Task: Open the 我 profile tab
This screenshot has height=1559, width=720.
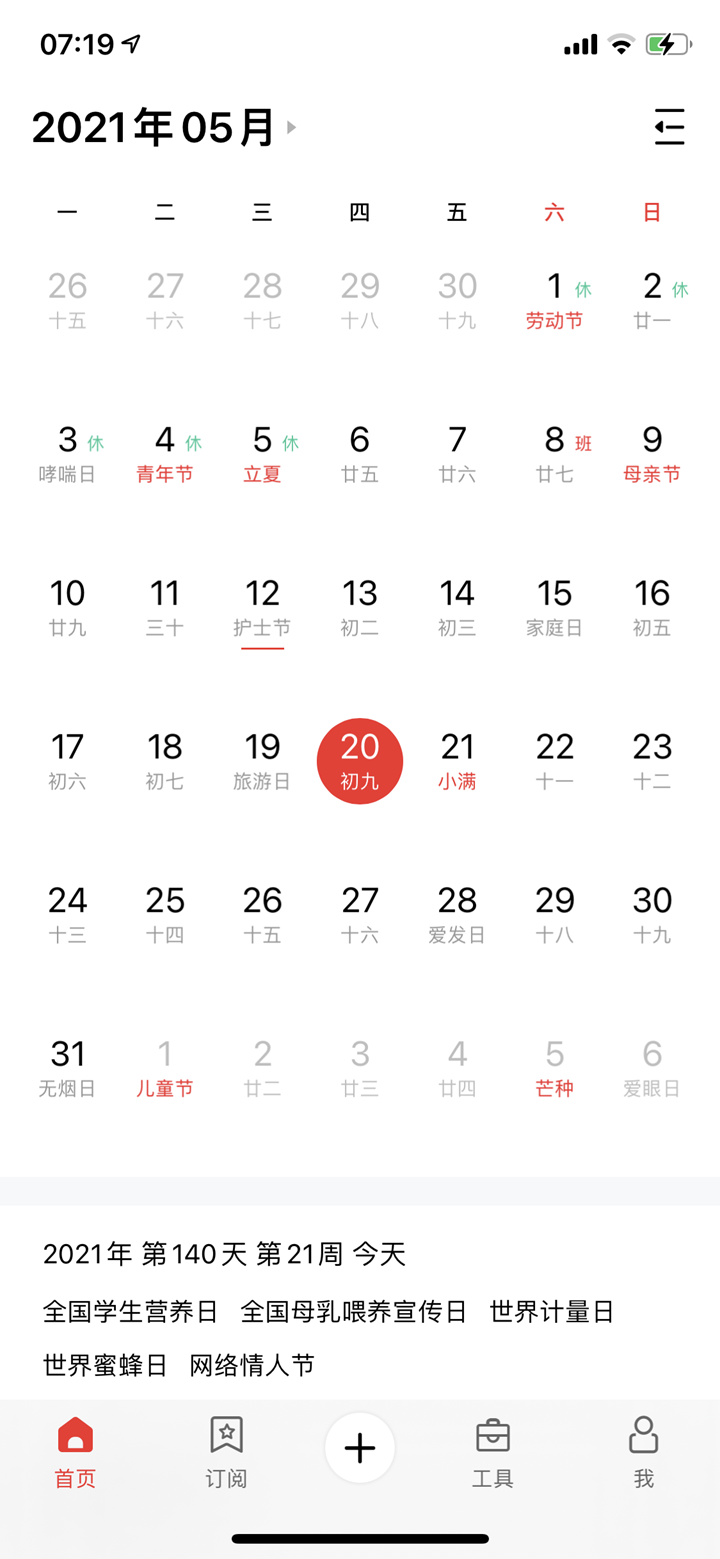Action: click(x=643, y=1452)
